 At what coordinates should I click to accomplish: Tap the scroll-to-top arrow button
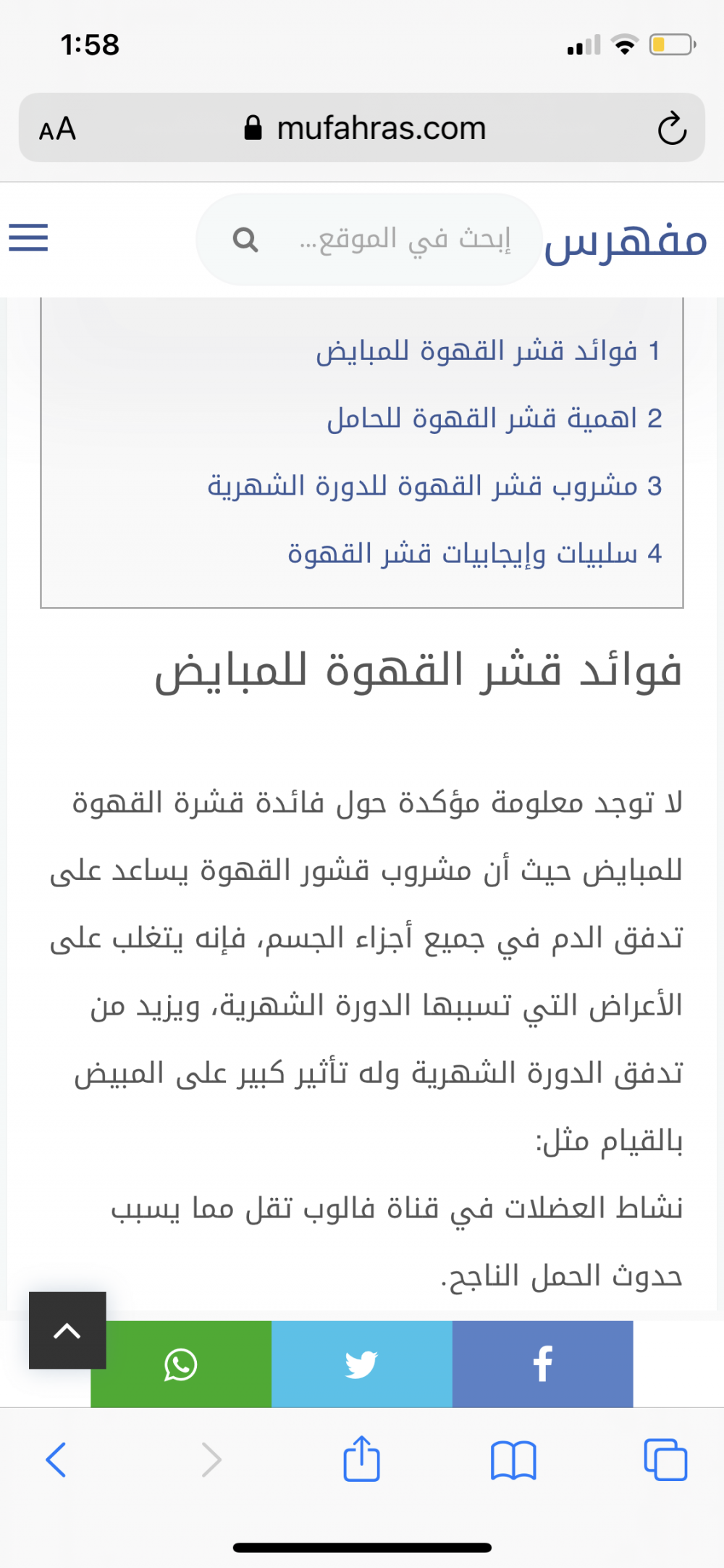(x=67, y=1330)
